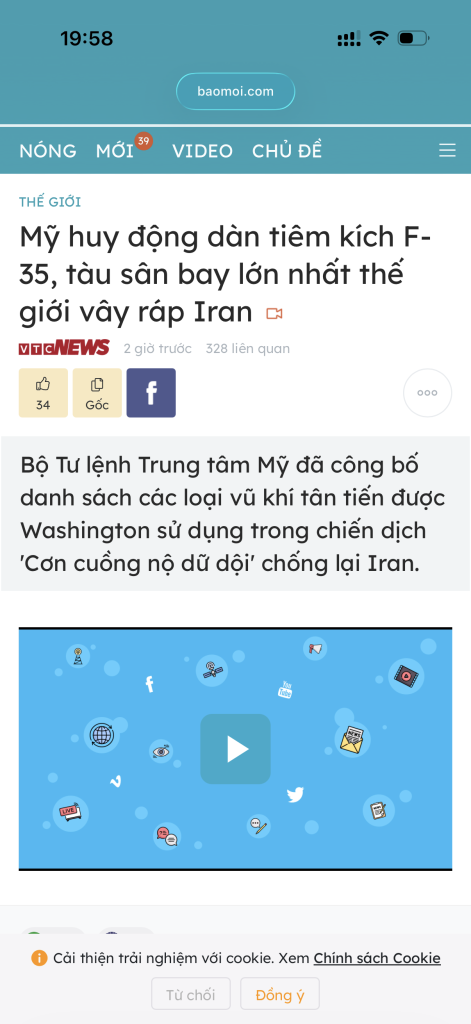This screenshot has height=1024, width=471.
Task: Open the hamburger menu
Action: tap(447, 151)
